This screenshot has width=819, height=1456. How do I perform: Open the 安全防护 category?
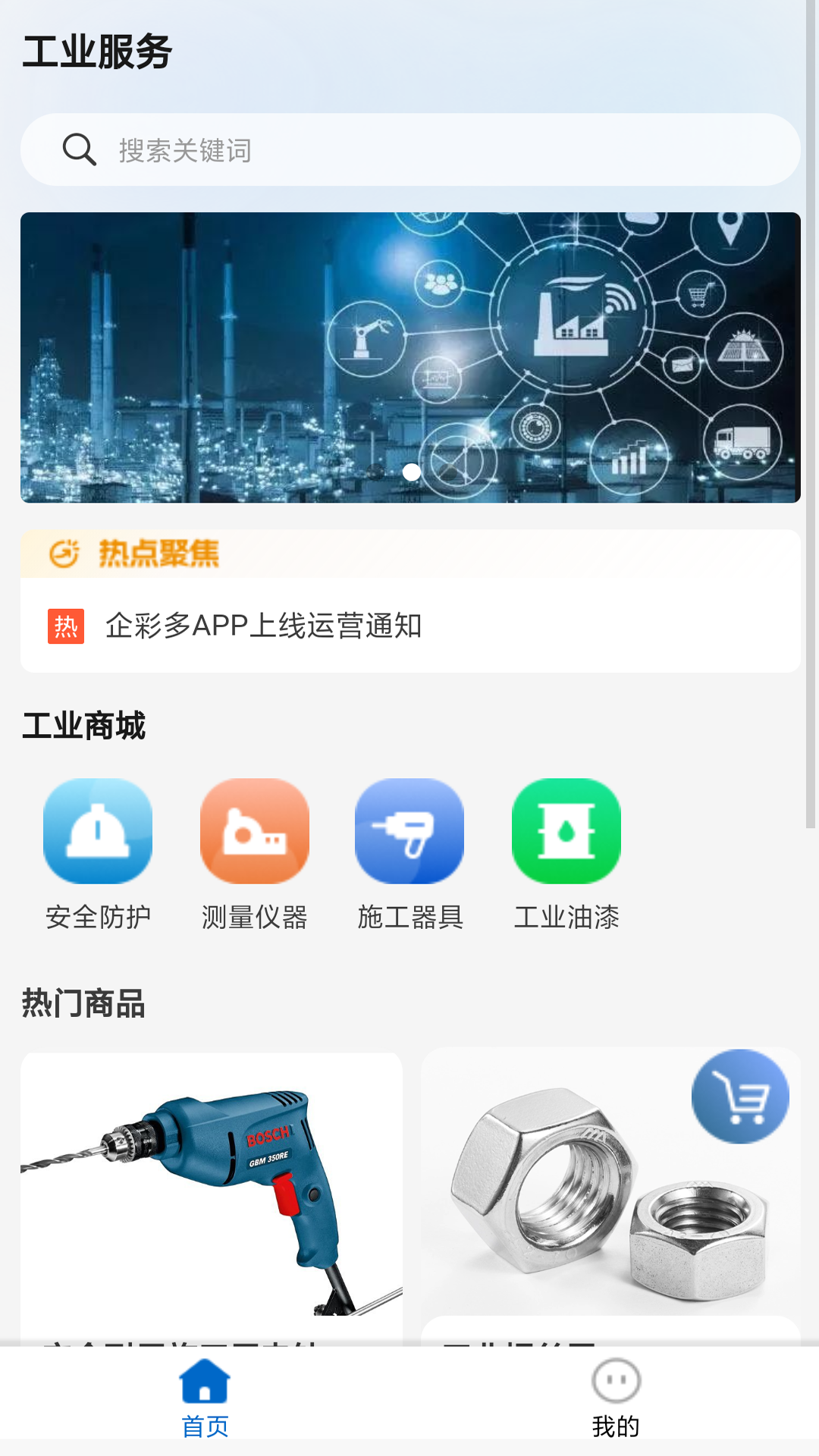pos(98,853)
